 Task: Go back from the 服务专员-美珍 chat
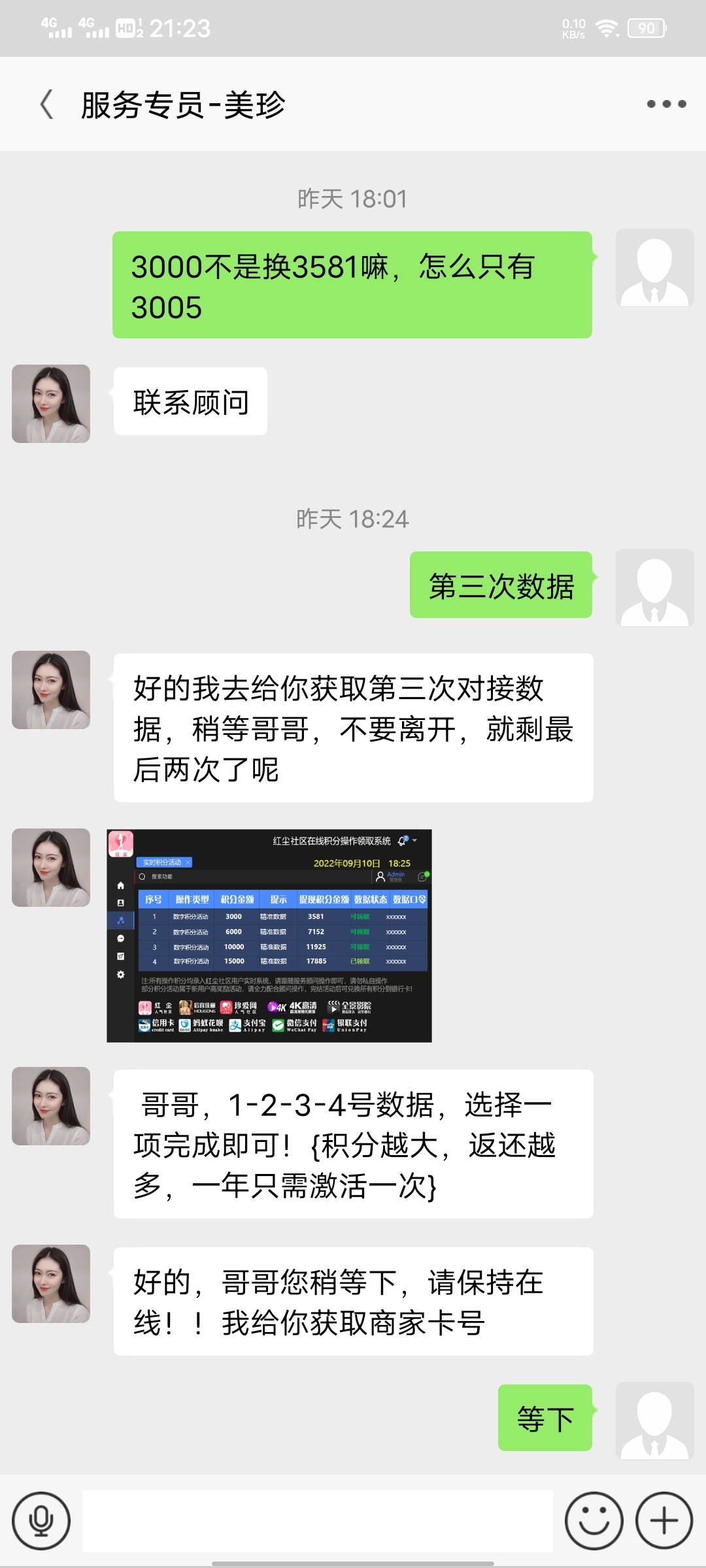tap(46, 105)
